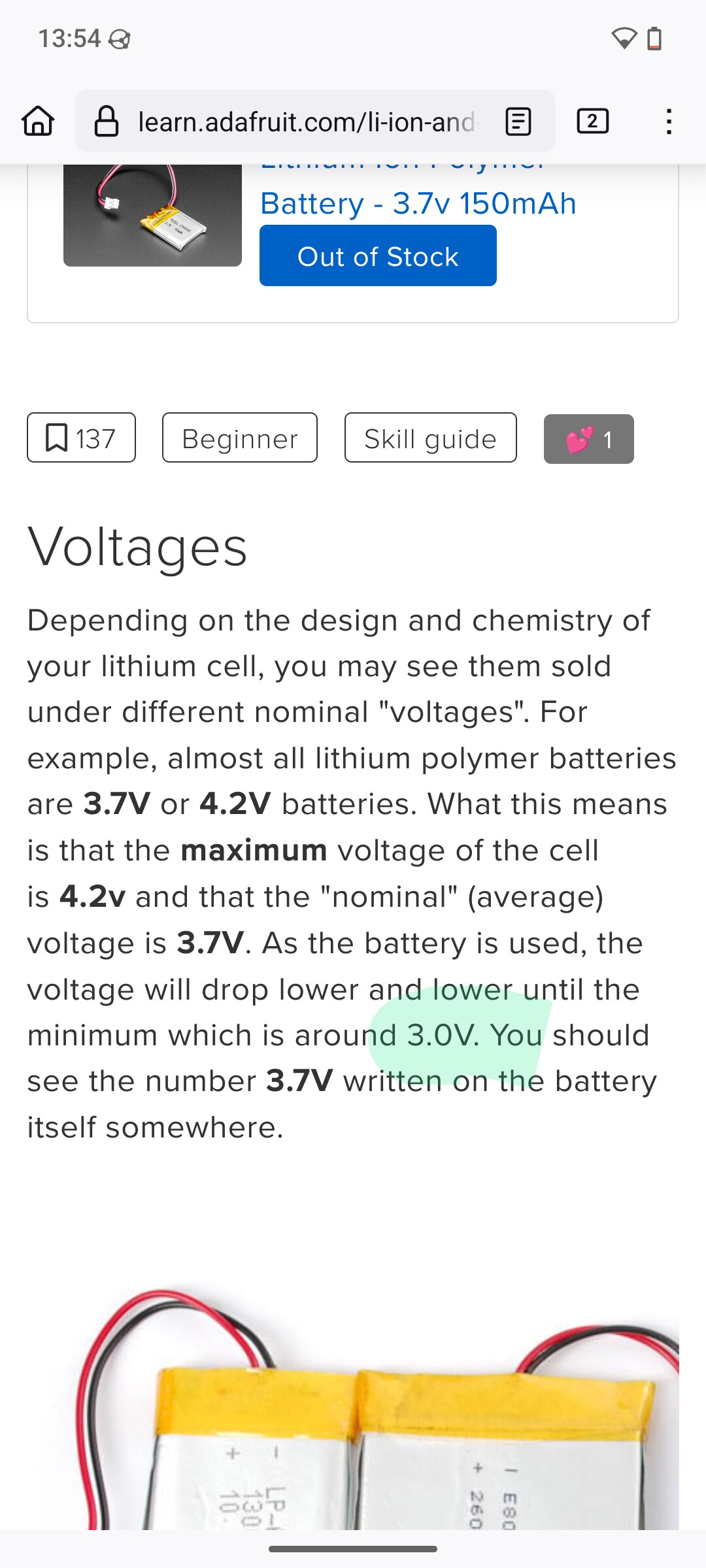
Task: Open the Skill guide tag
Action: pyautogui.click(x=430, y=438)
